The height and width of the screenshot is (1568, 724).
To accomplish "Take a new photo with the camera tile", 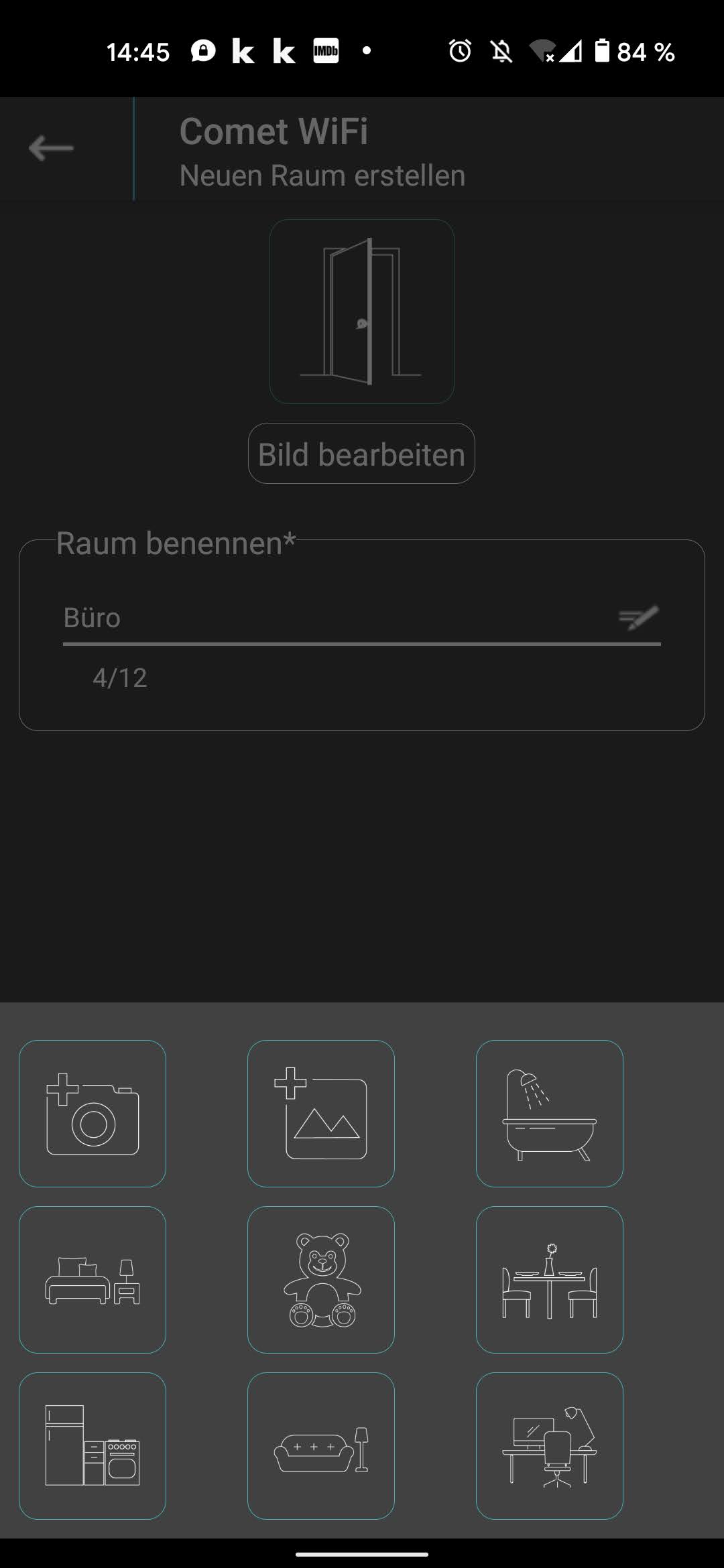I will [93, 1114].
